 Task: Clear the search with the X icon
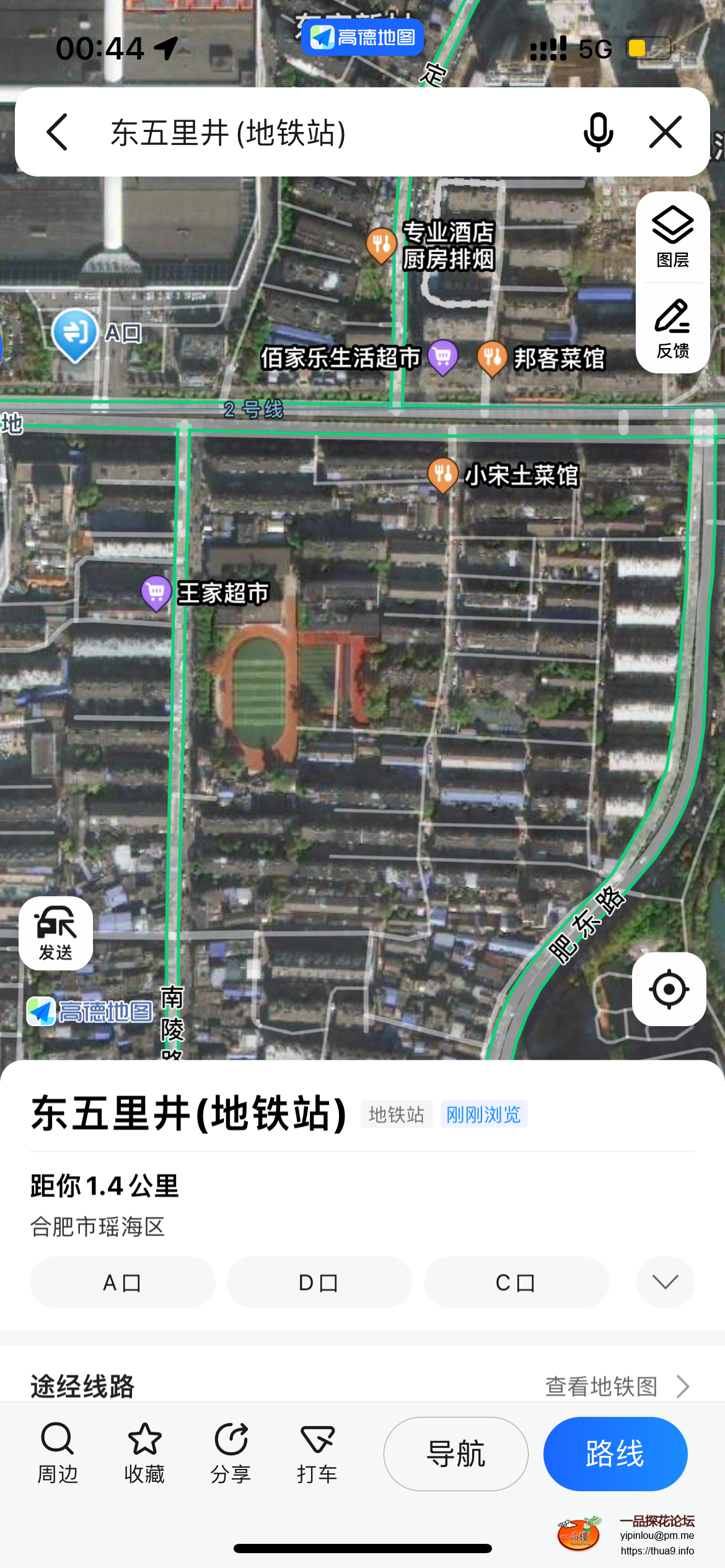point(665,132)
